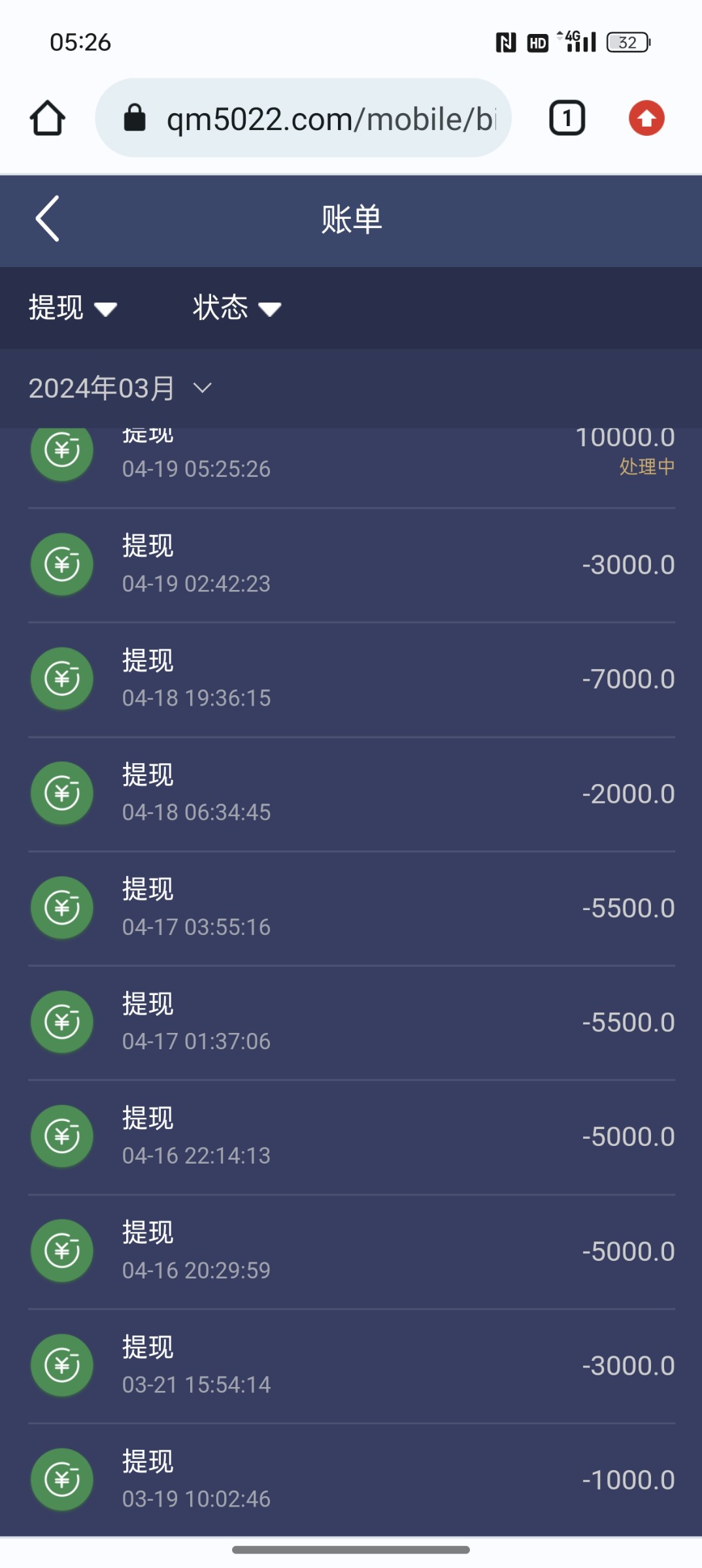View the 03-19 10:02:46 withdrawal record
702x1568 pixels.
pos(352,1480)
